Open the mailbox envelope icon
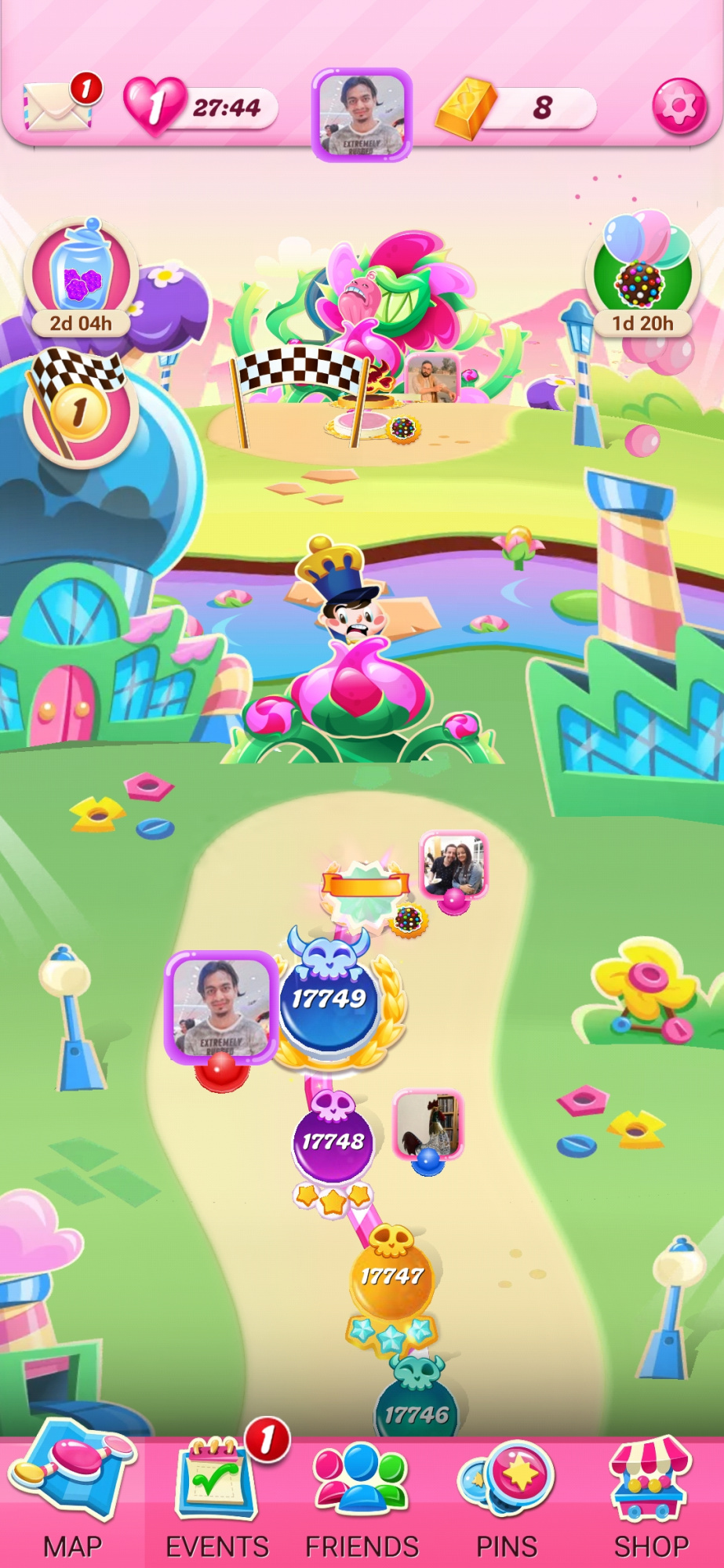The height and width of the screenshot is (1568, 724). coord(56,107)
